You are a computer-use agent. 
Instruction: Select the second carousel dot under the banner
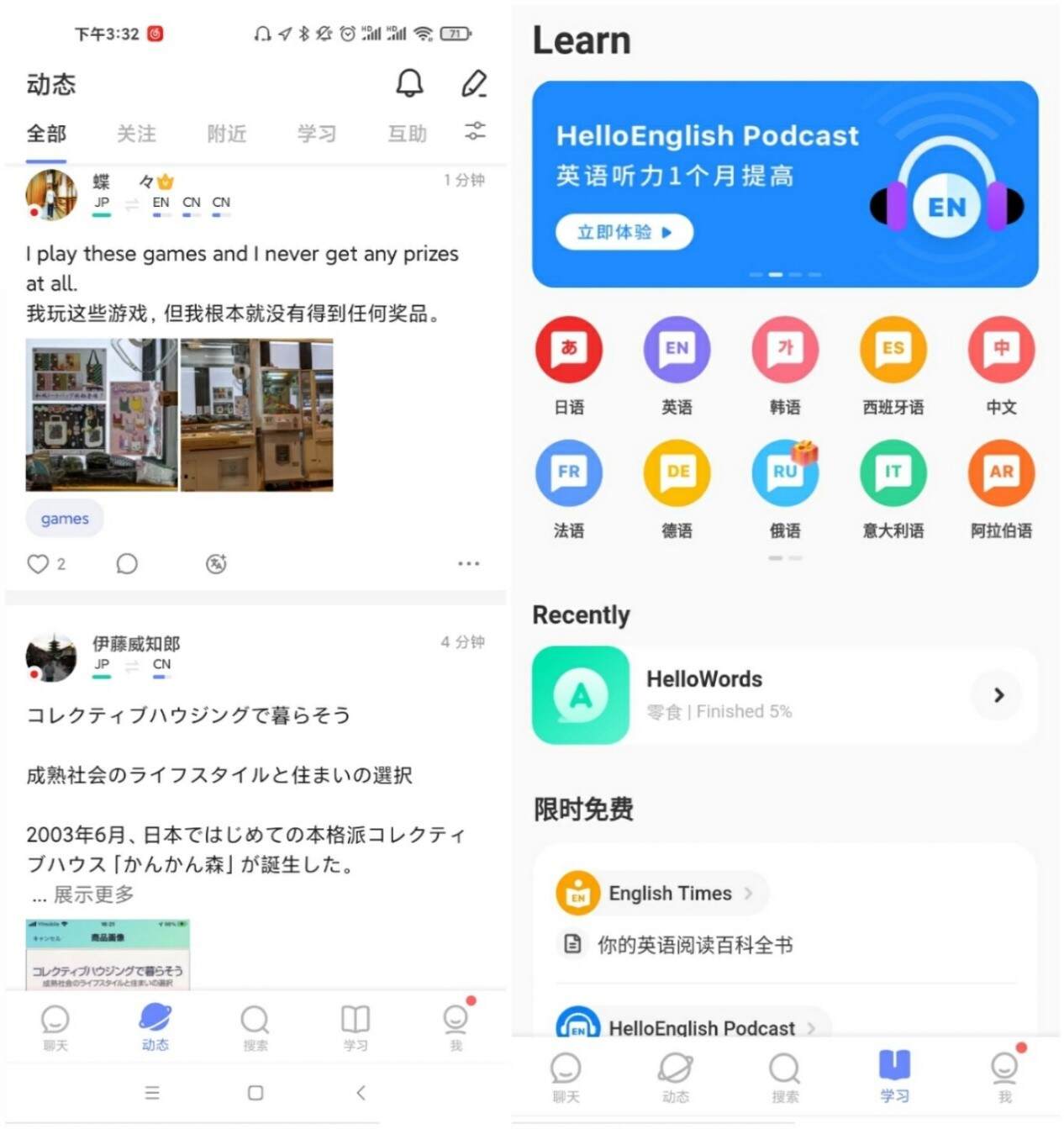pos(775,274)
